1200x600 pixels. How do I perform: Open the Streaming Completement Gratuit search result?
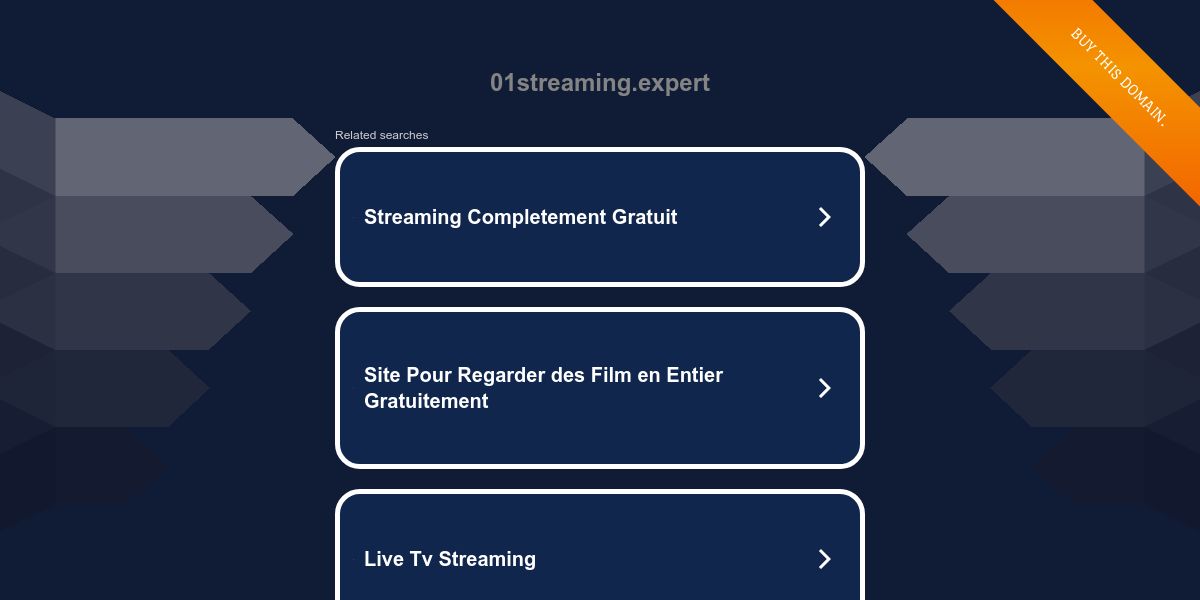[x=599, y=217]
